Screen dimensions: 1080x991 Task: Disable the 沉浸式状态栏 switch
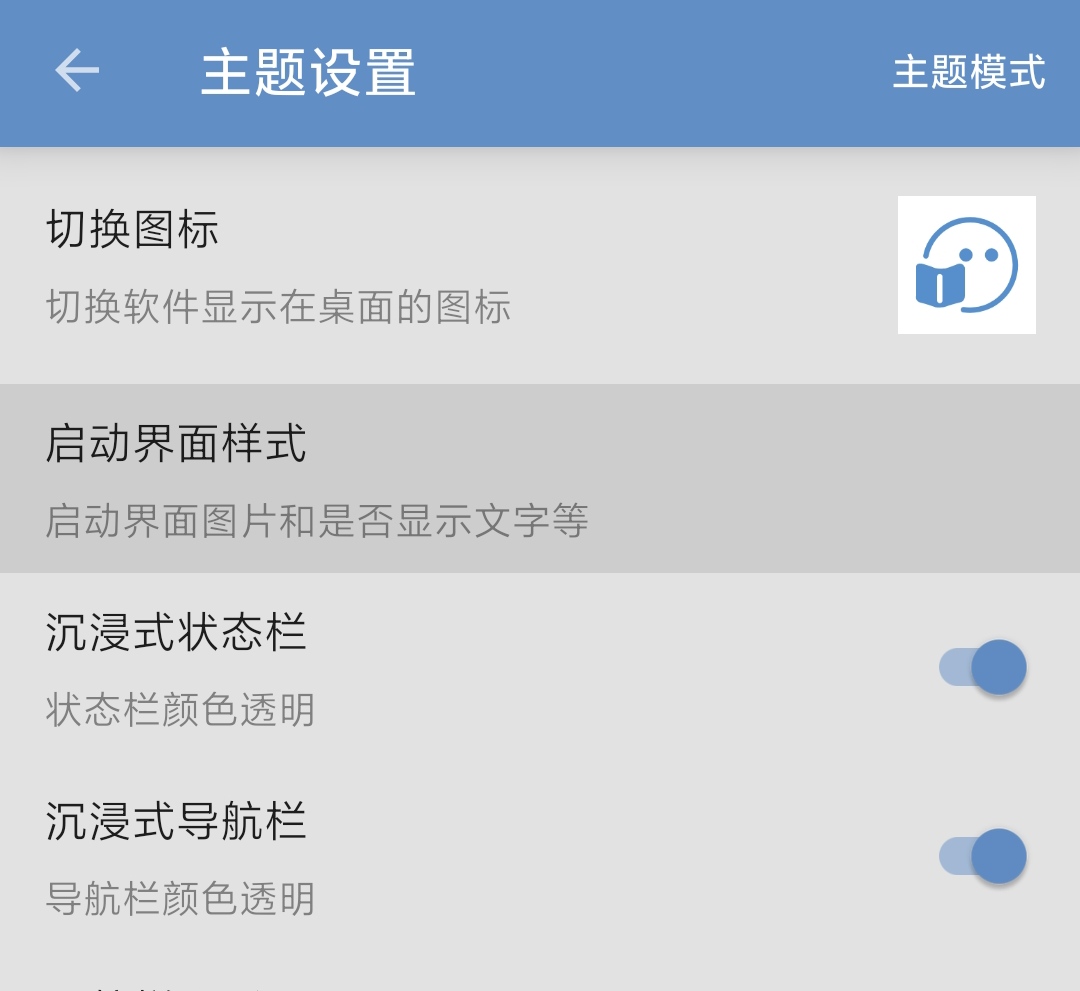click(x=983, y=667)
